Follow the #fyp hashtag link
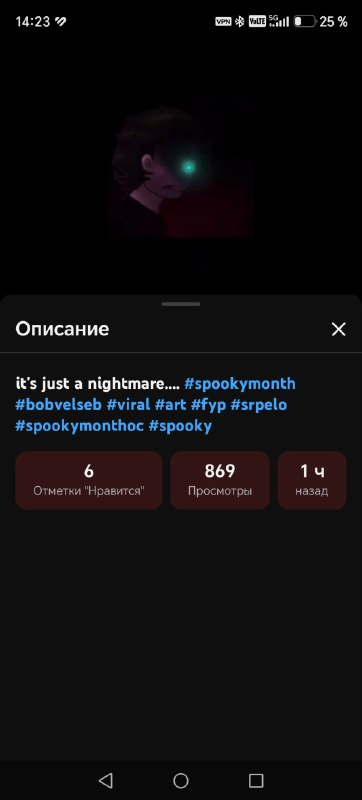362x800 pixels. tap(208, 406)
